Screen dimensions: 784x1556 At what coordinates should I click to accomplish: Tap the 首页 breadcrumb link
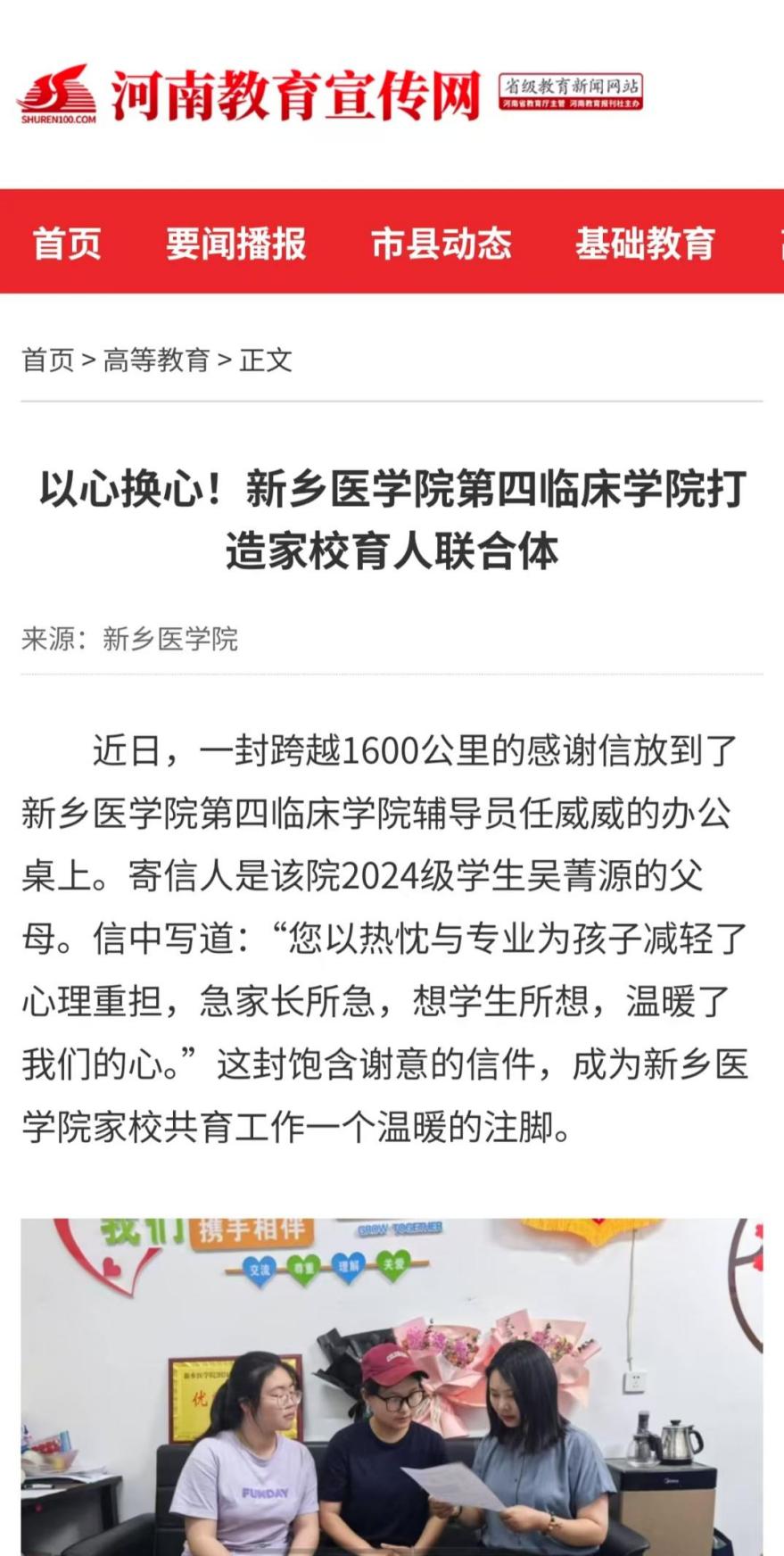click(x=48, y=360)
